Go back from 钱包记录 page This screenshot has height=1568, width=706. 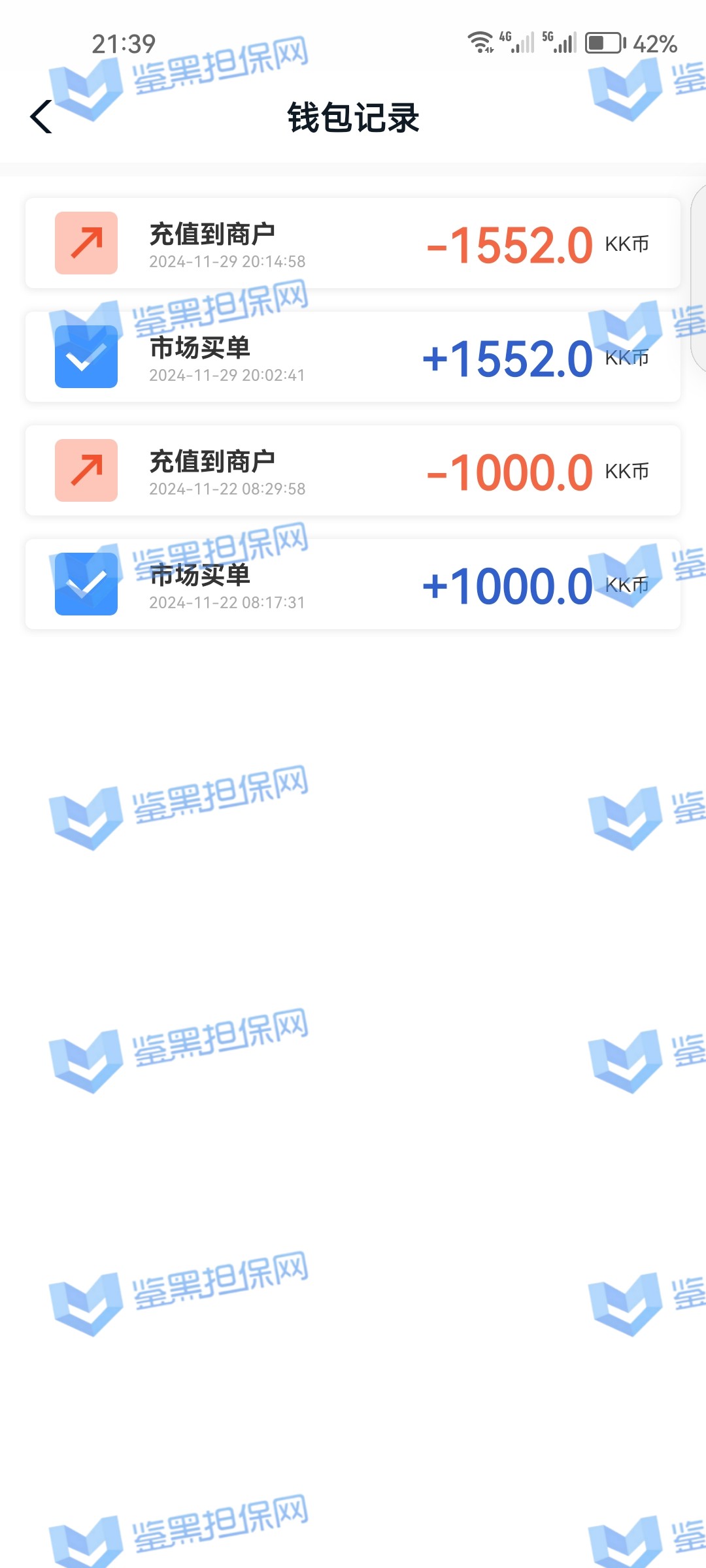(x=41, y=118)
